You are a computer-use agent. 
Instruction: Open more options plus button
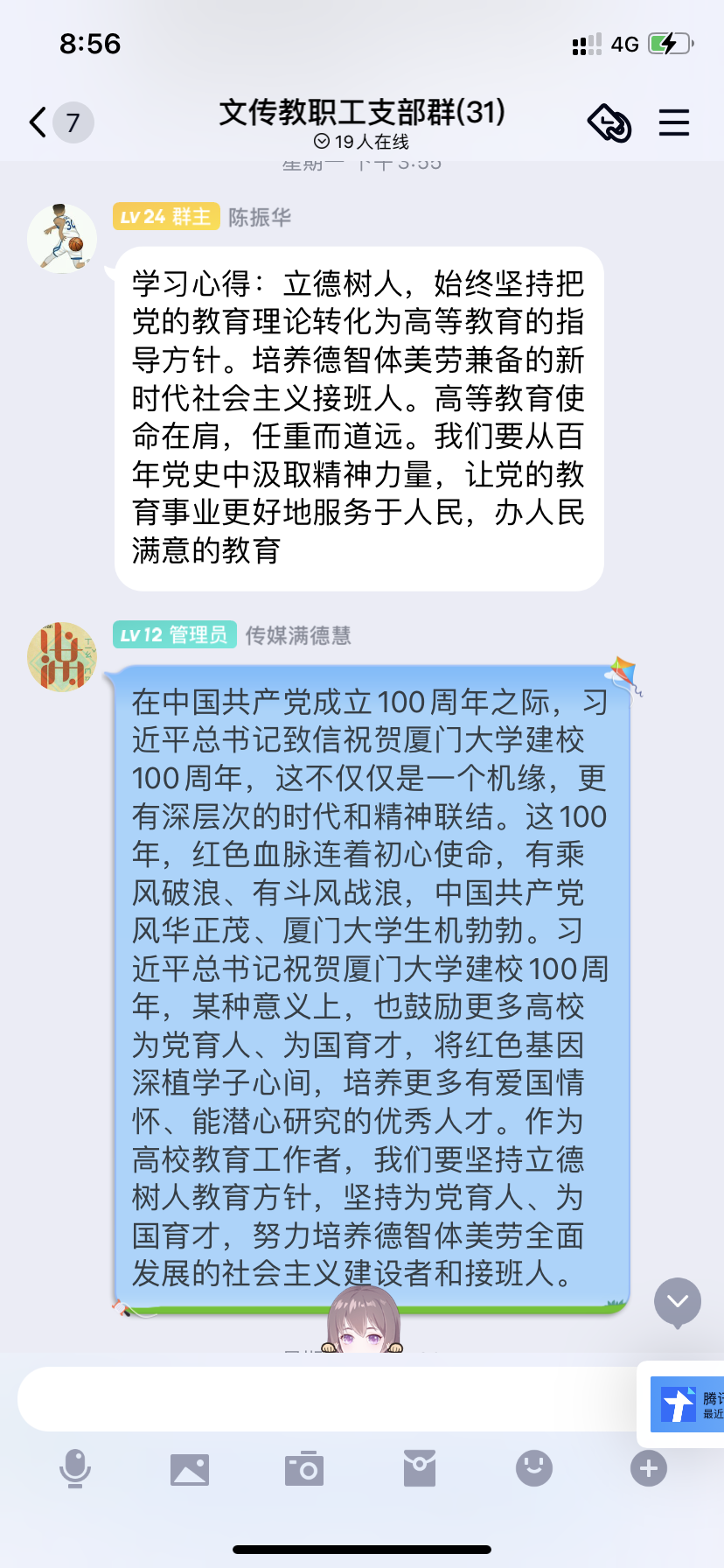pos(649,1468)
